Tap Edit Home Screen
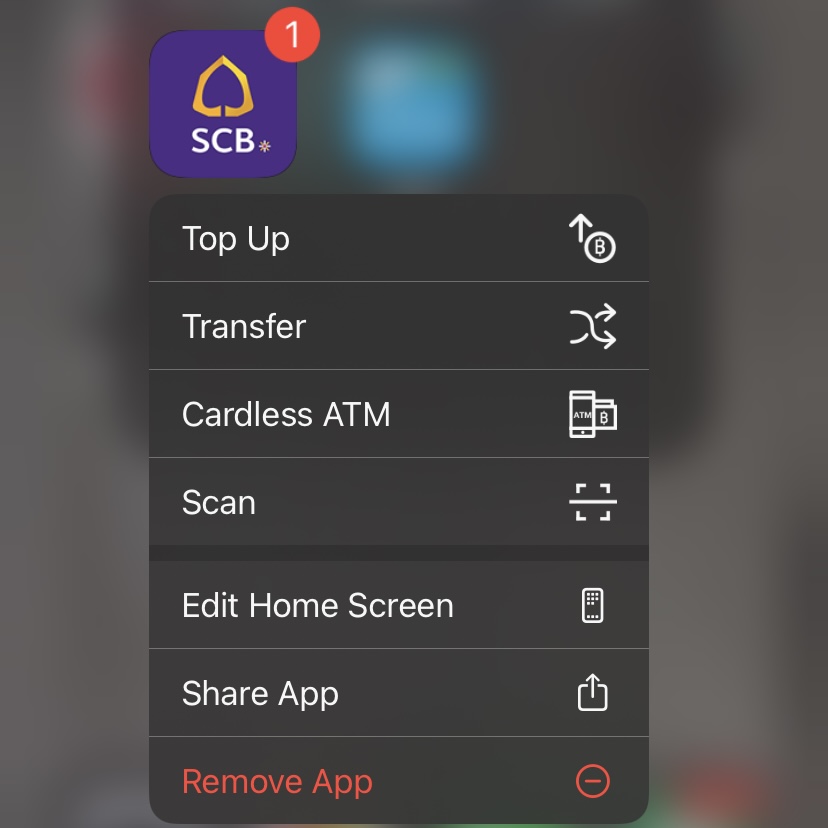 tap(398, 606)
